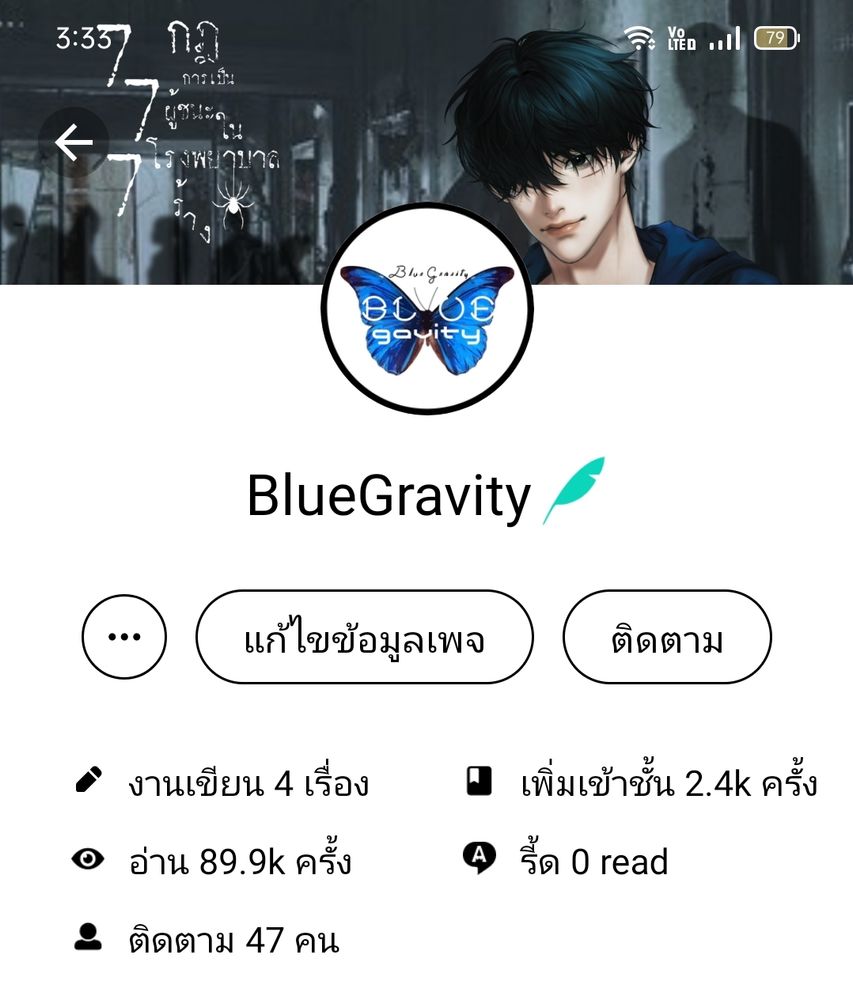Open the three-dot more options button
This screenshot has width=853, height=1000.
coord(124,636)
